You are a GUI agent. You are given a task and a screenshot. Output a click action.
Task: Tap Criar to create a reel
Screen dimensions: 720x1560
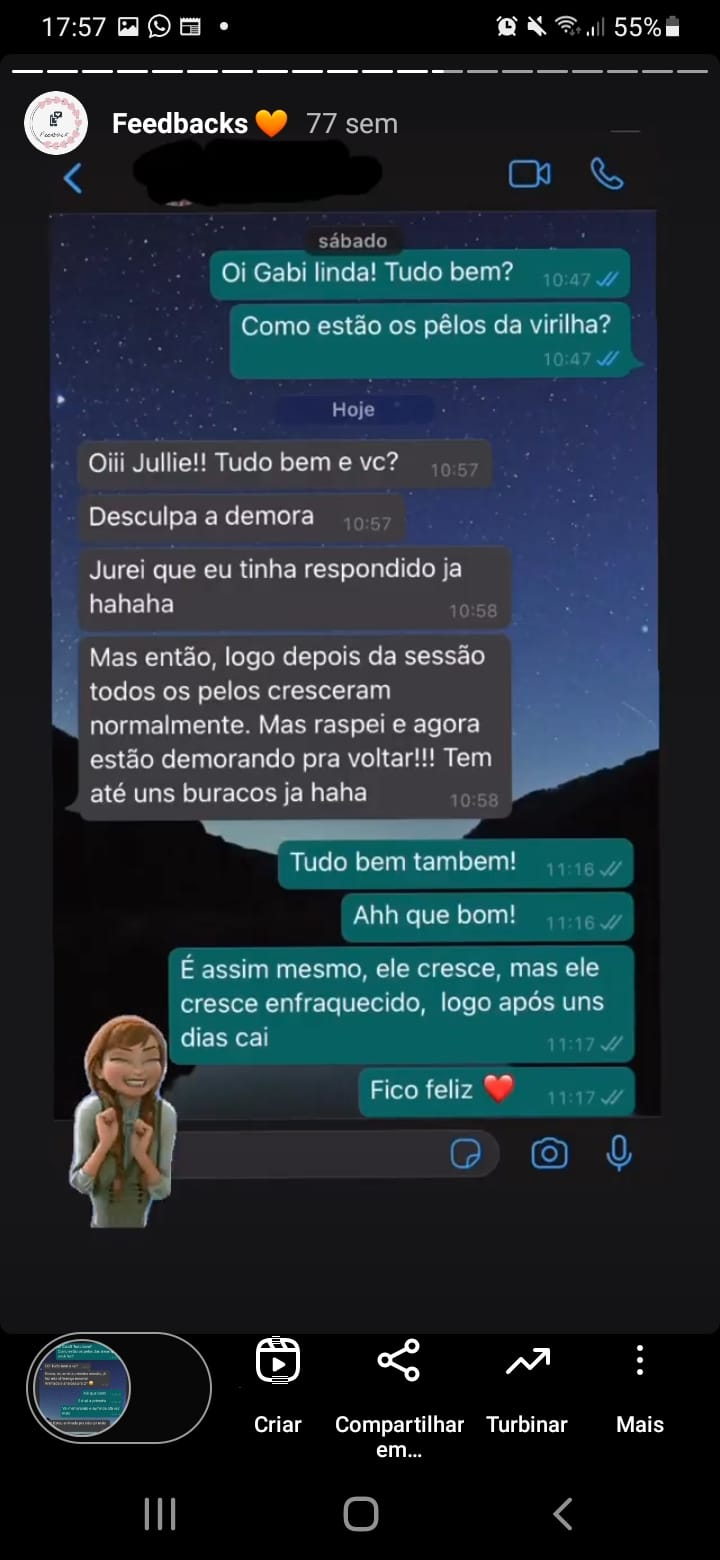pyautogui.click(x=278, y=1384)
